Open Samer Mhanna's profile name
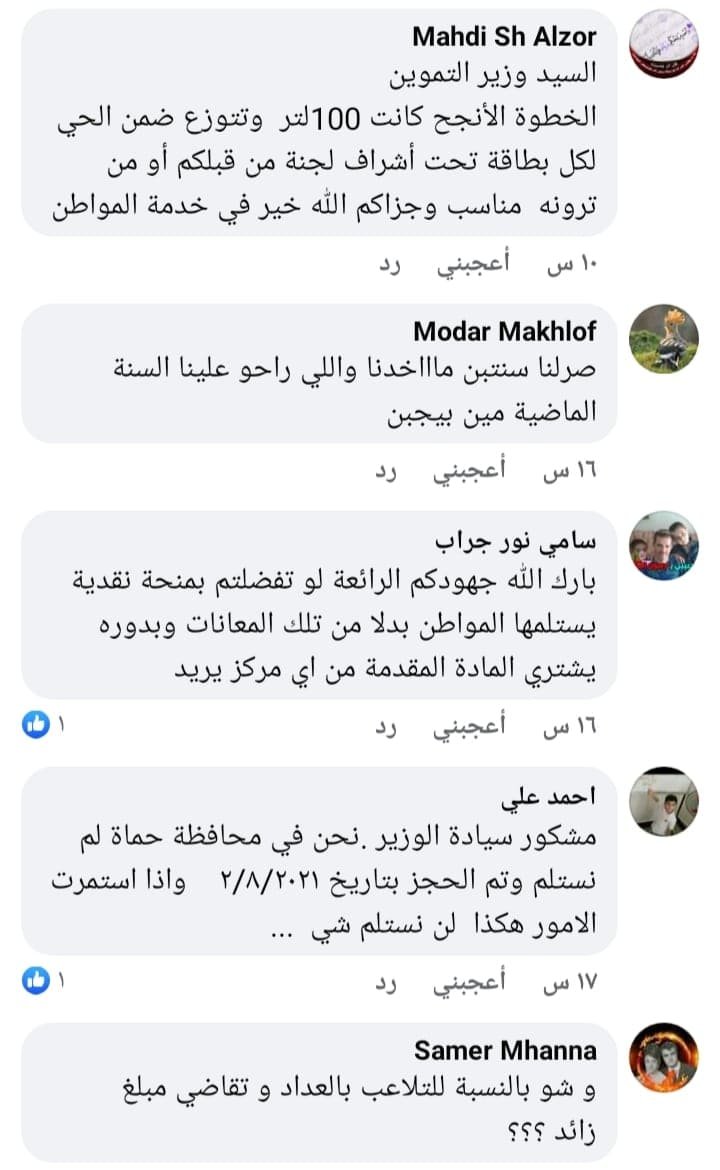This screenshot has width=720, height=1170. 505,1050
